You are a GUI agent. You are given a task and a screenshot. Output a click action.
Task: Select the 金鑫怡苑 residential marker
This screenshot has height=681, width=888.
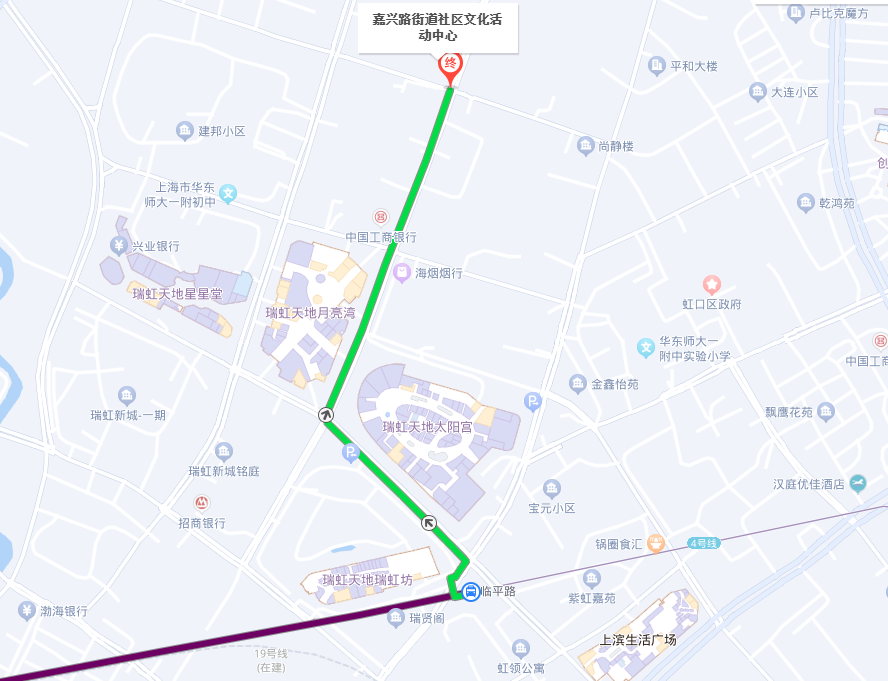click(x=578, y=383)
